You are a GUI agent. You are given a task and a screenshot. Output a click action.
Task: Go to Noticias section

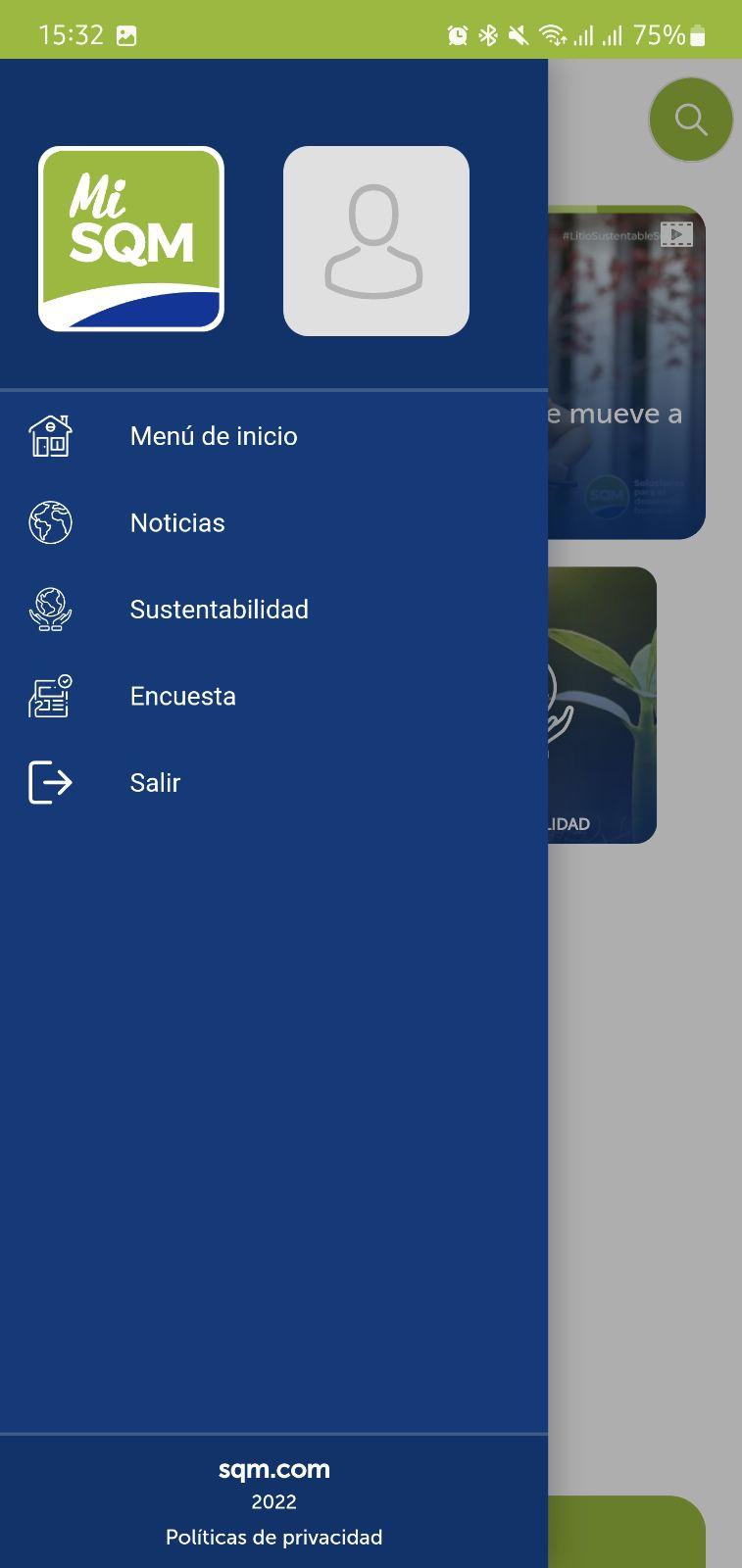point(273,522)
